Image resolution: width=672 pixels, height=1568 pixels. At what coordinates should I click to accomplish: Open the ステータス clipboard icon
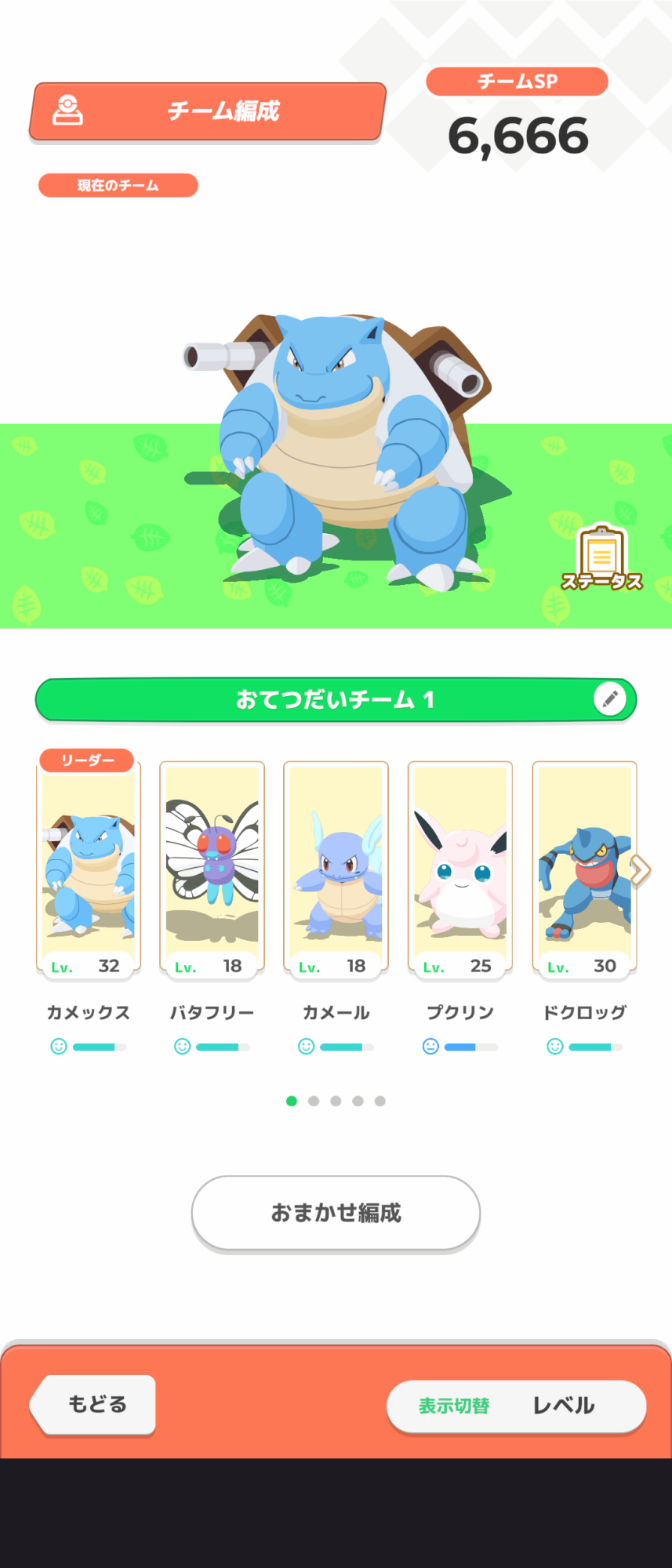click(601, 557)
